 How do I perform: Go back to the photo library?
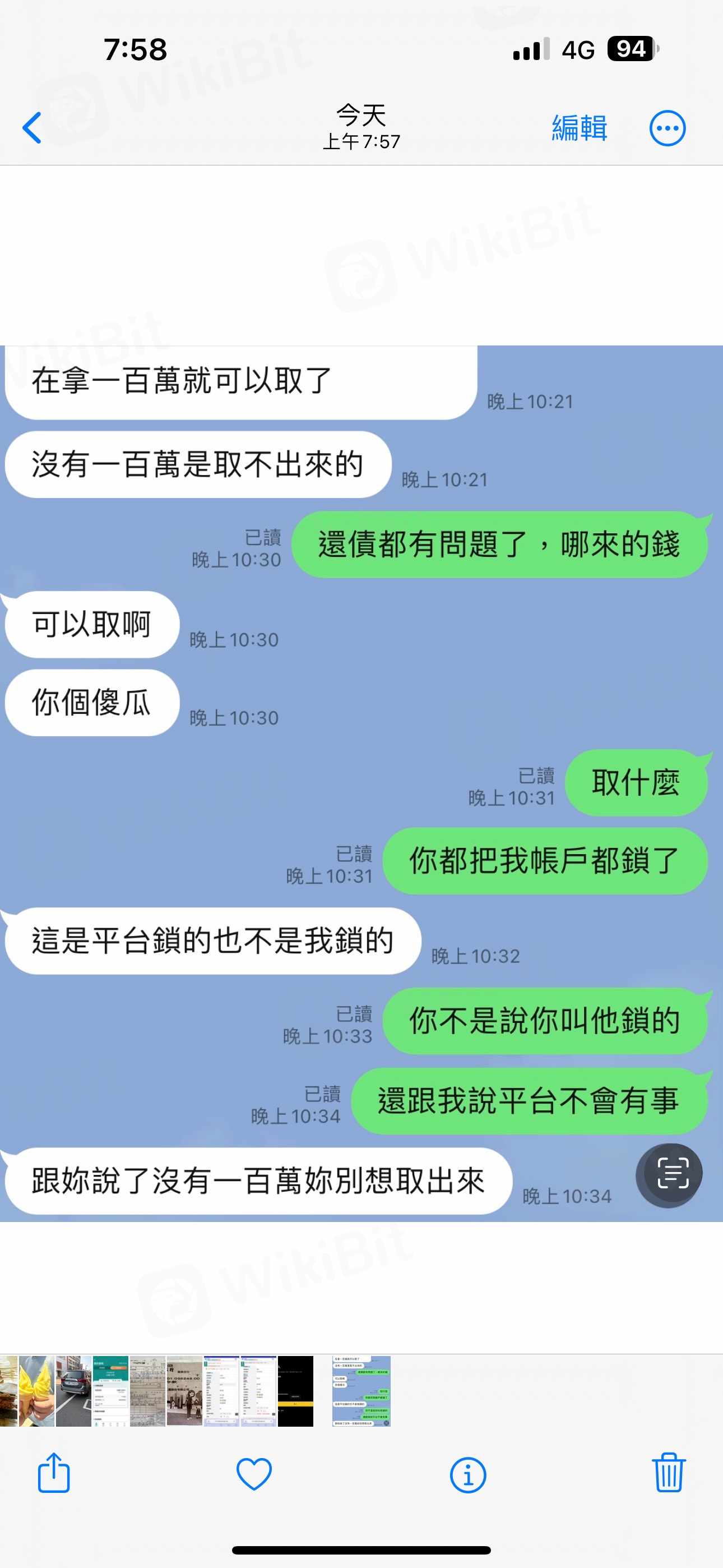(x=31, y=128)
